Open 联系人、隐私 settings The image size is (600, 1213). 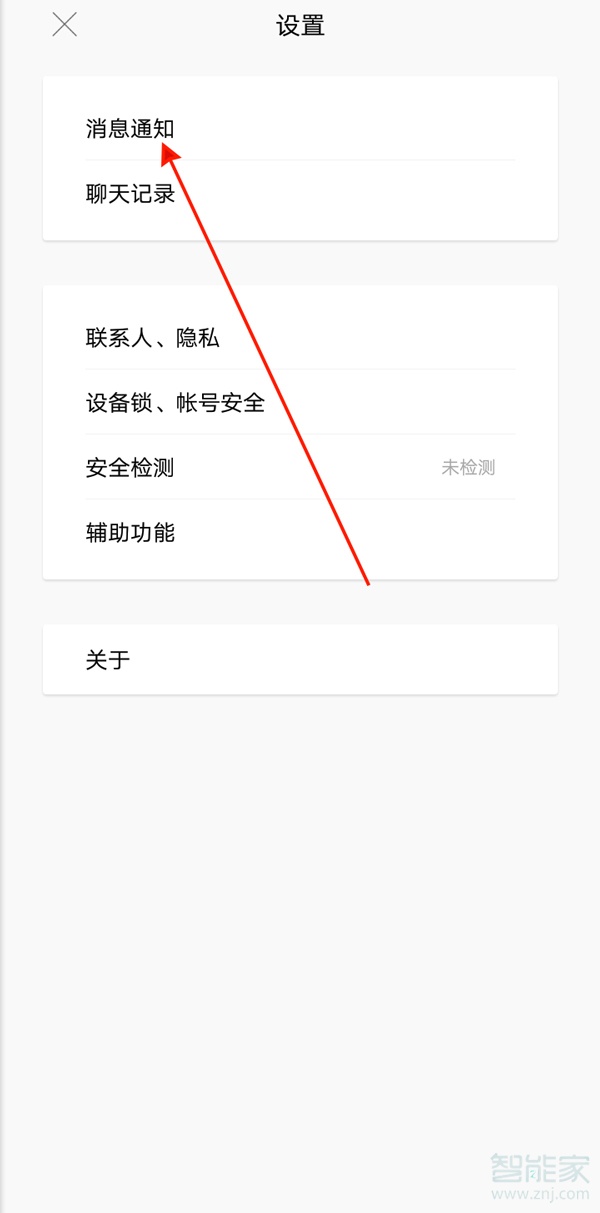pos(152,338)
